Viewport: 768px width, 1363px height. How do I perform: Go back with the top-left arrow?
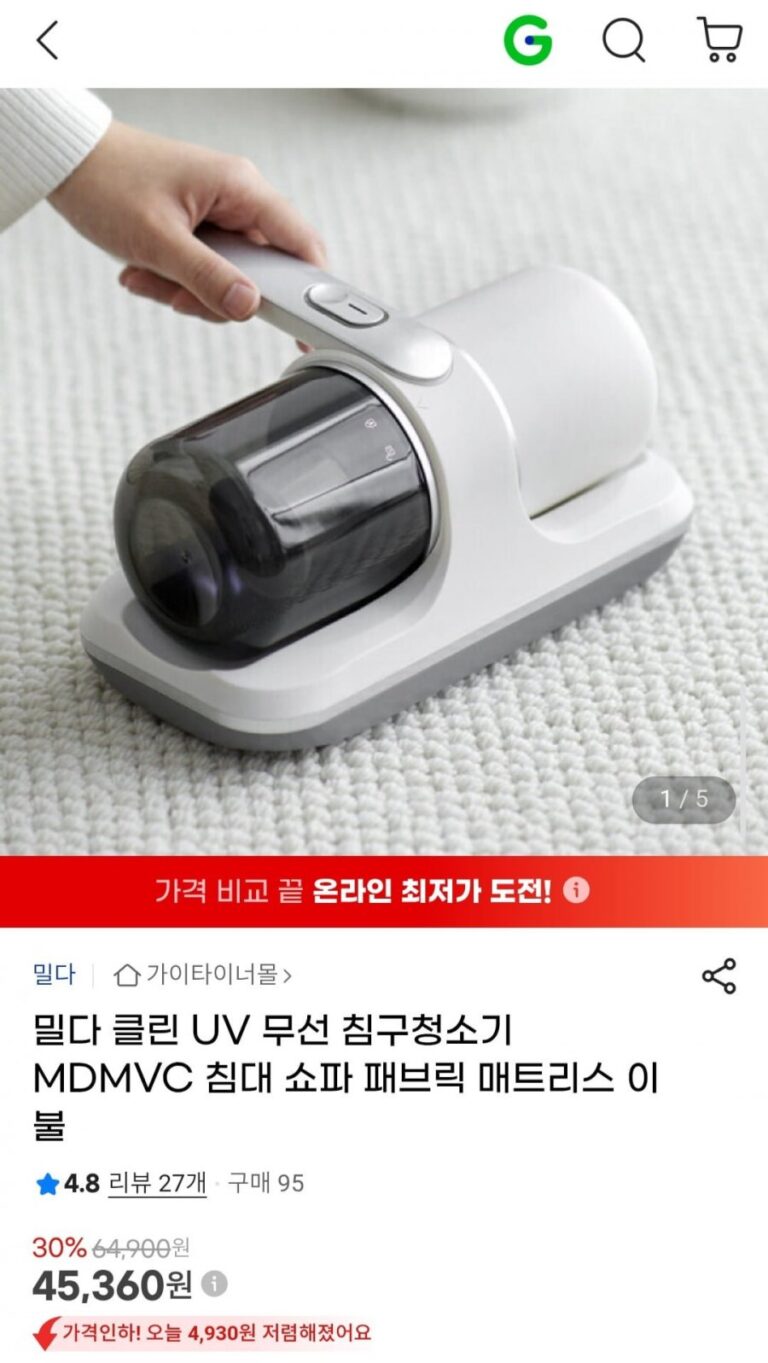[x=47, y=42]
